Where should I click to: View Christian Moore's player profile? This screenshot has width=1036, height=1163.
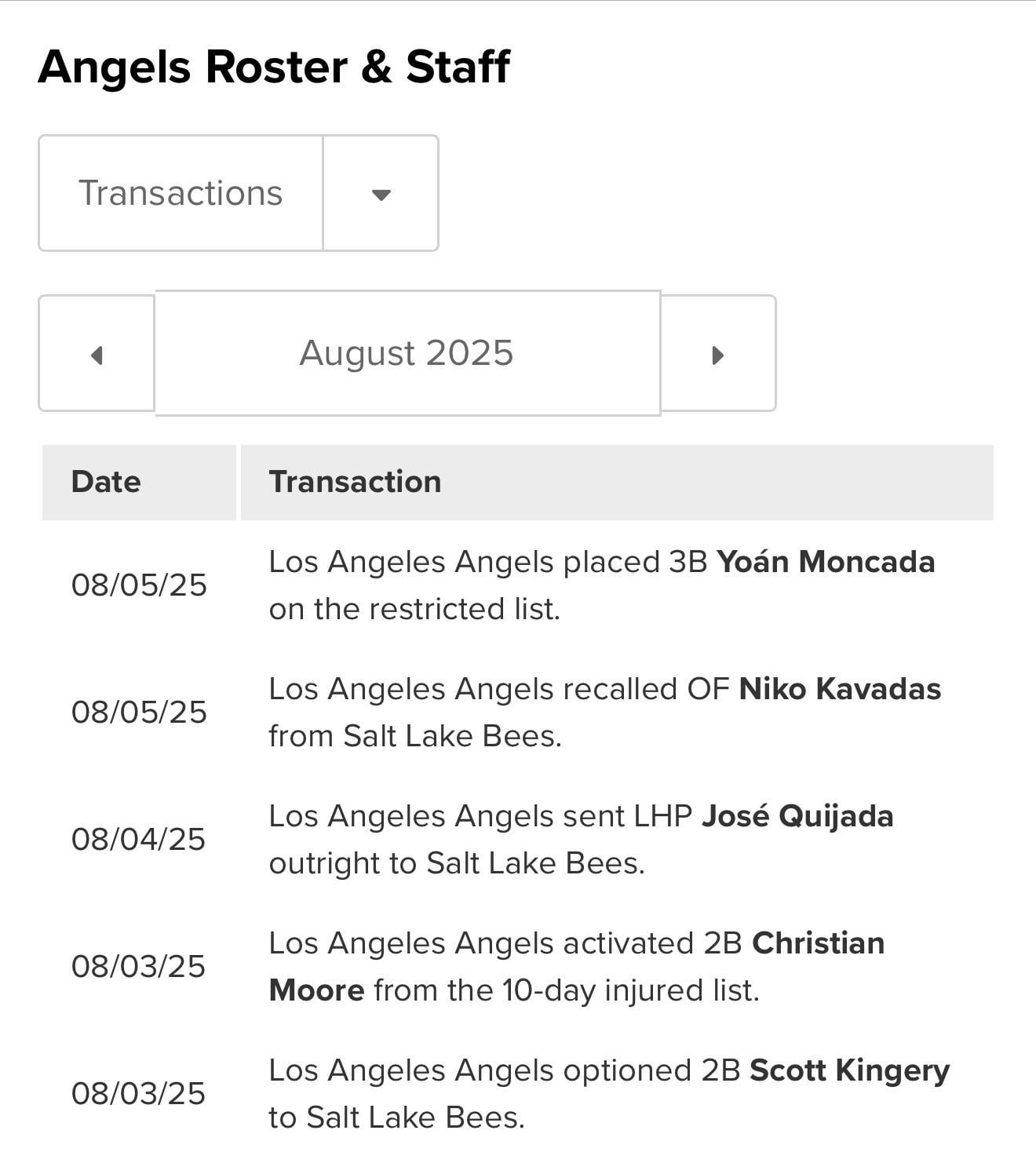tap(817, 943)
